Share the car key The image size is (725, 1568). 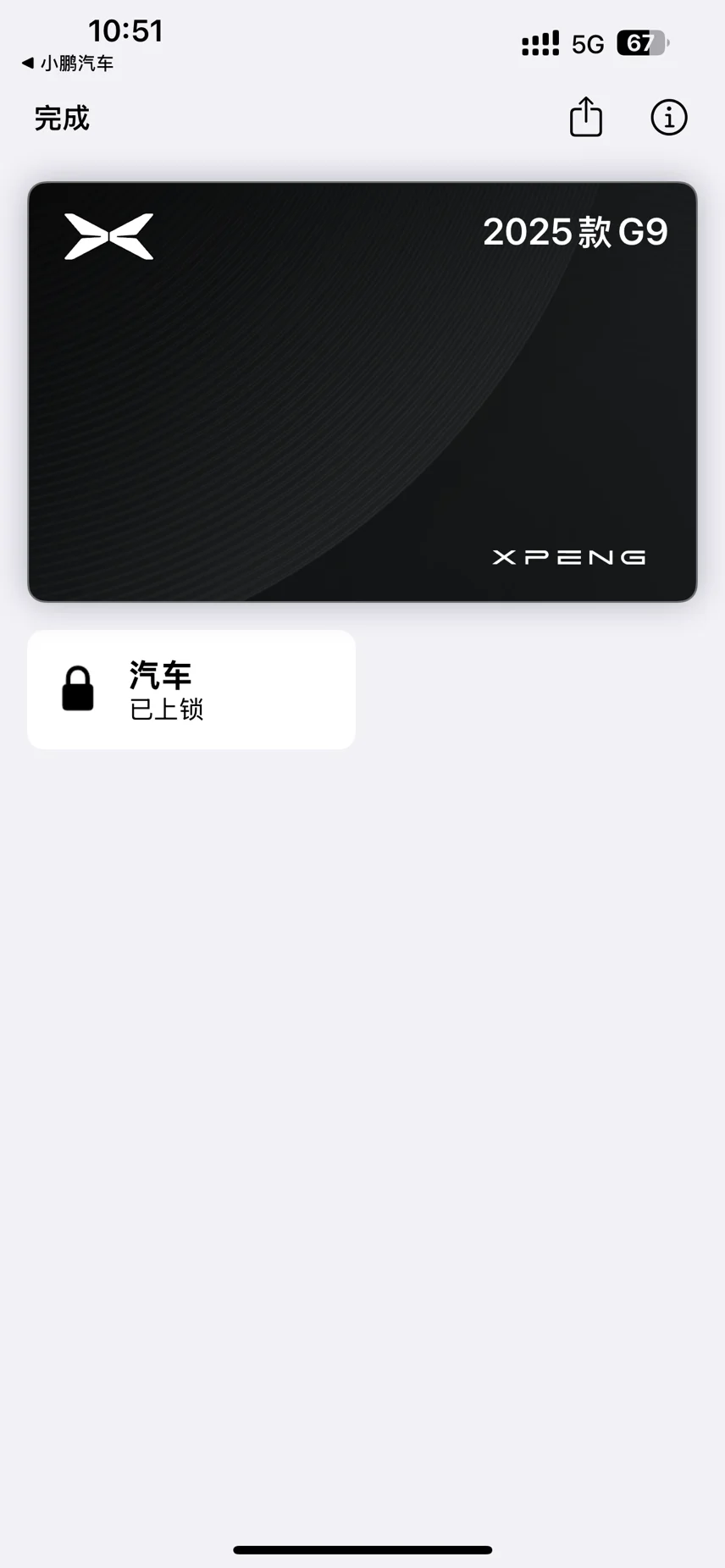[585, 117]
